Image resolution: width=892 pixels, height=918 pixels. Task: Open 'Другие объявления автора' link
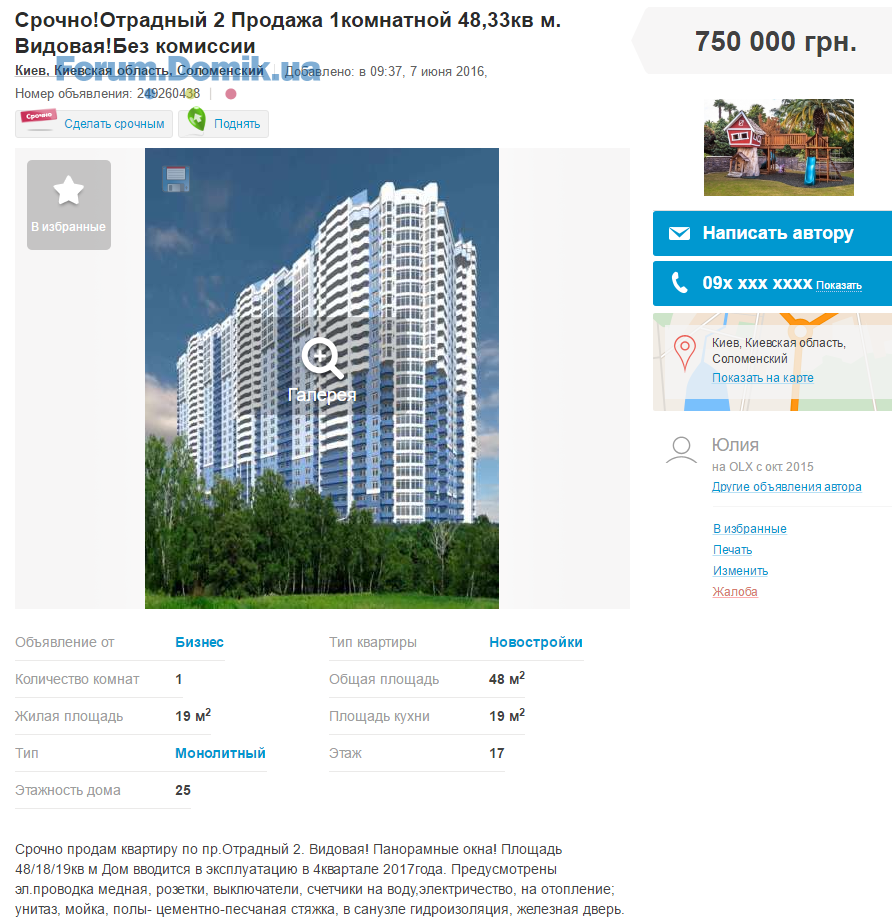pos(786,487)
